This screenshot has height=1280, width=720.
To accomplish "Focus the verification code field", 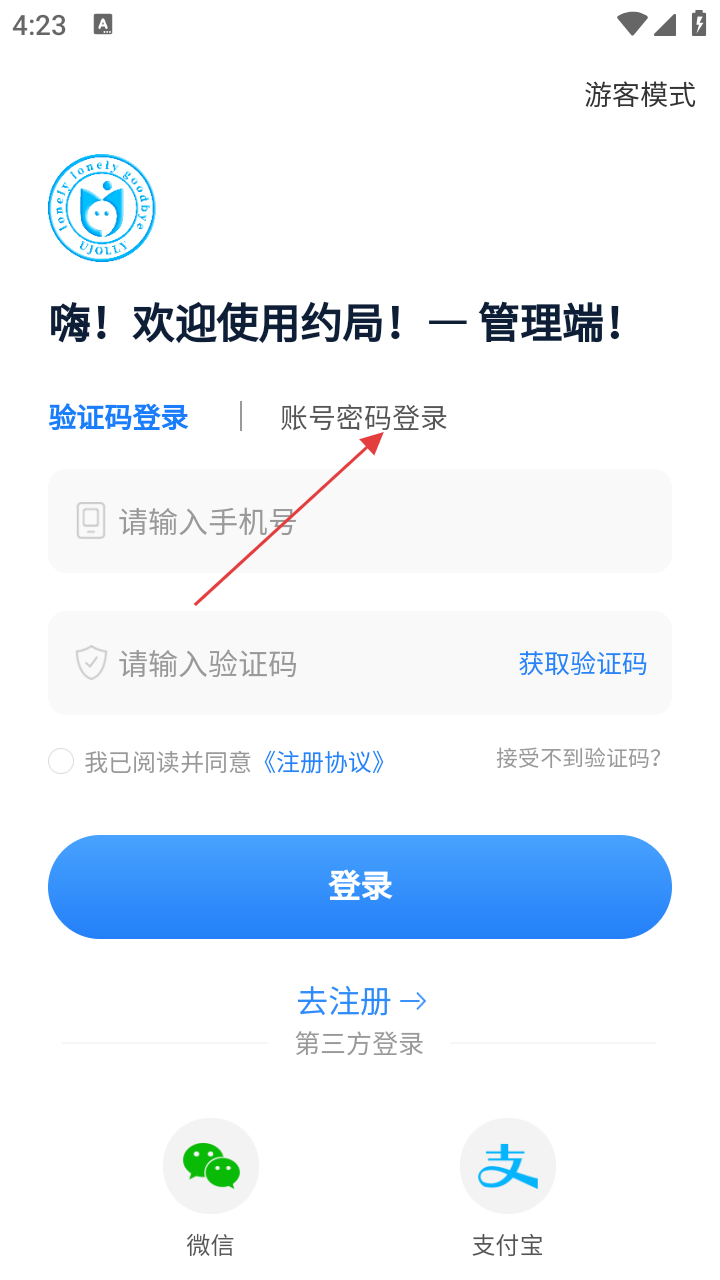I will tap(300, 663).
